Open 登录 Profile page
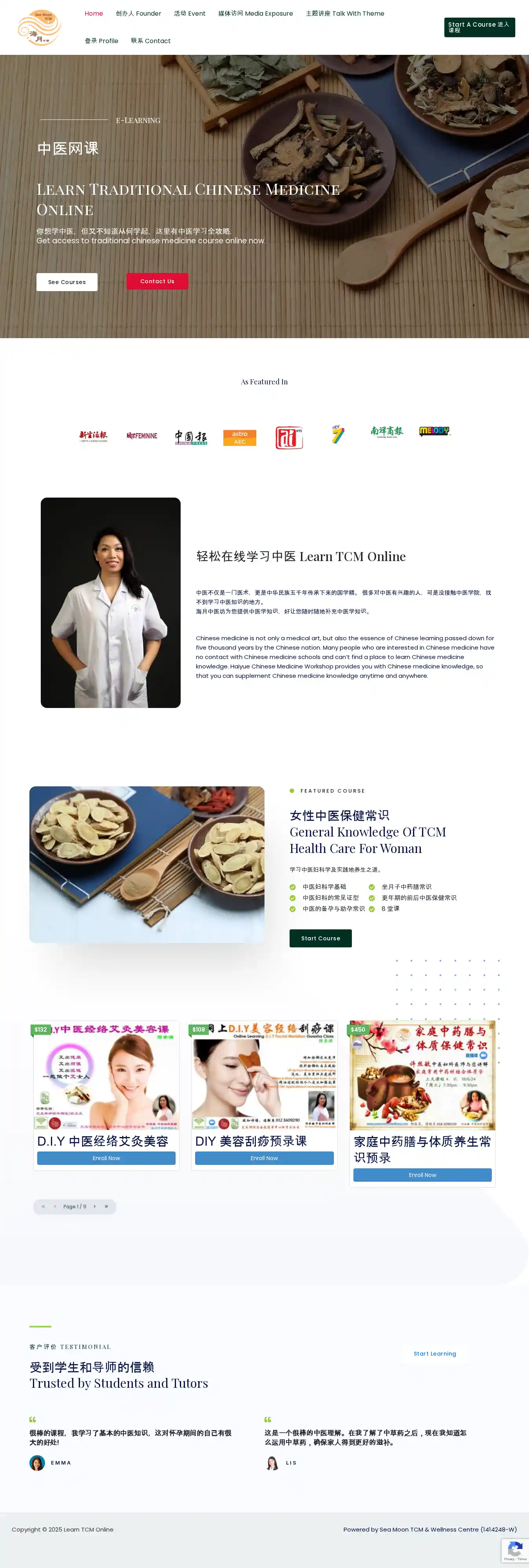529x1568 pixels. pos(101,41)
